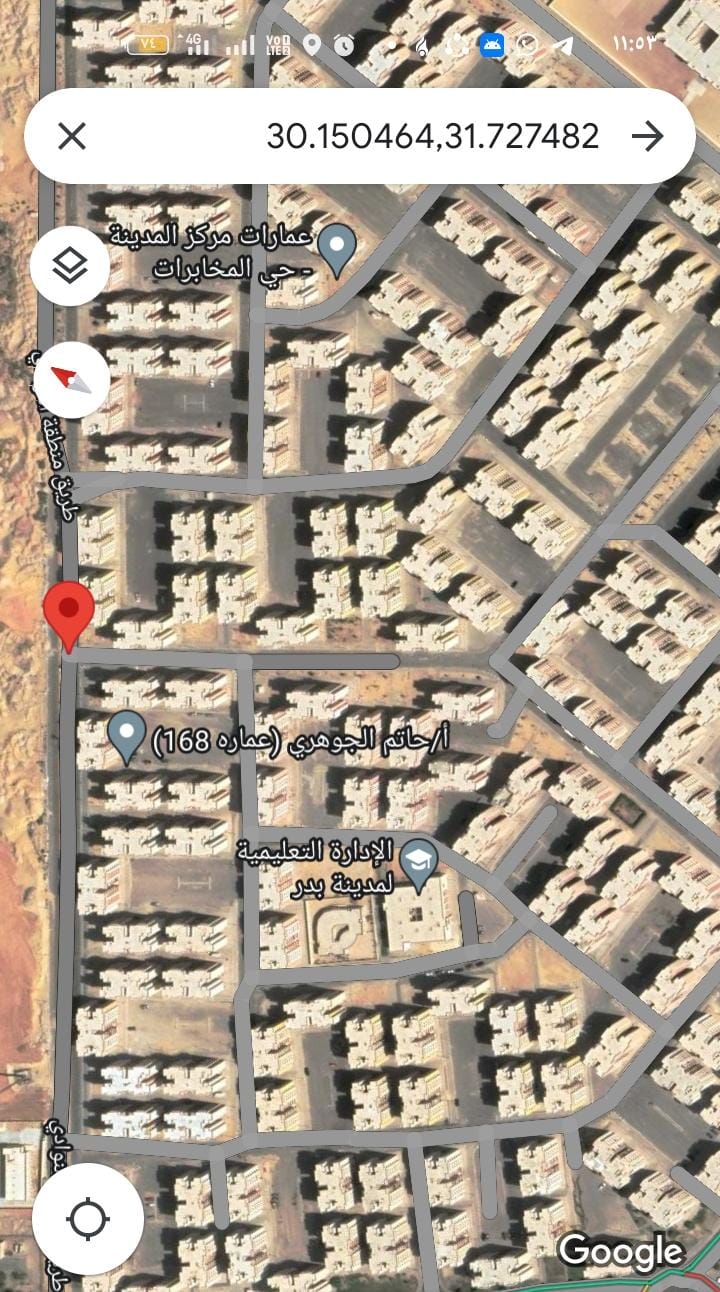The image size is (720, 1292).
Task: Open place pin حاتم الجوهري عماره 168
Action: (x=127, y=735)
